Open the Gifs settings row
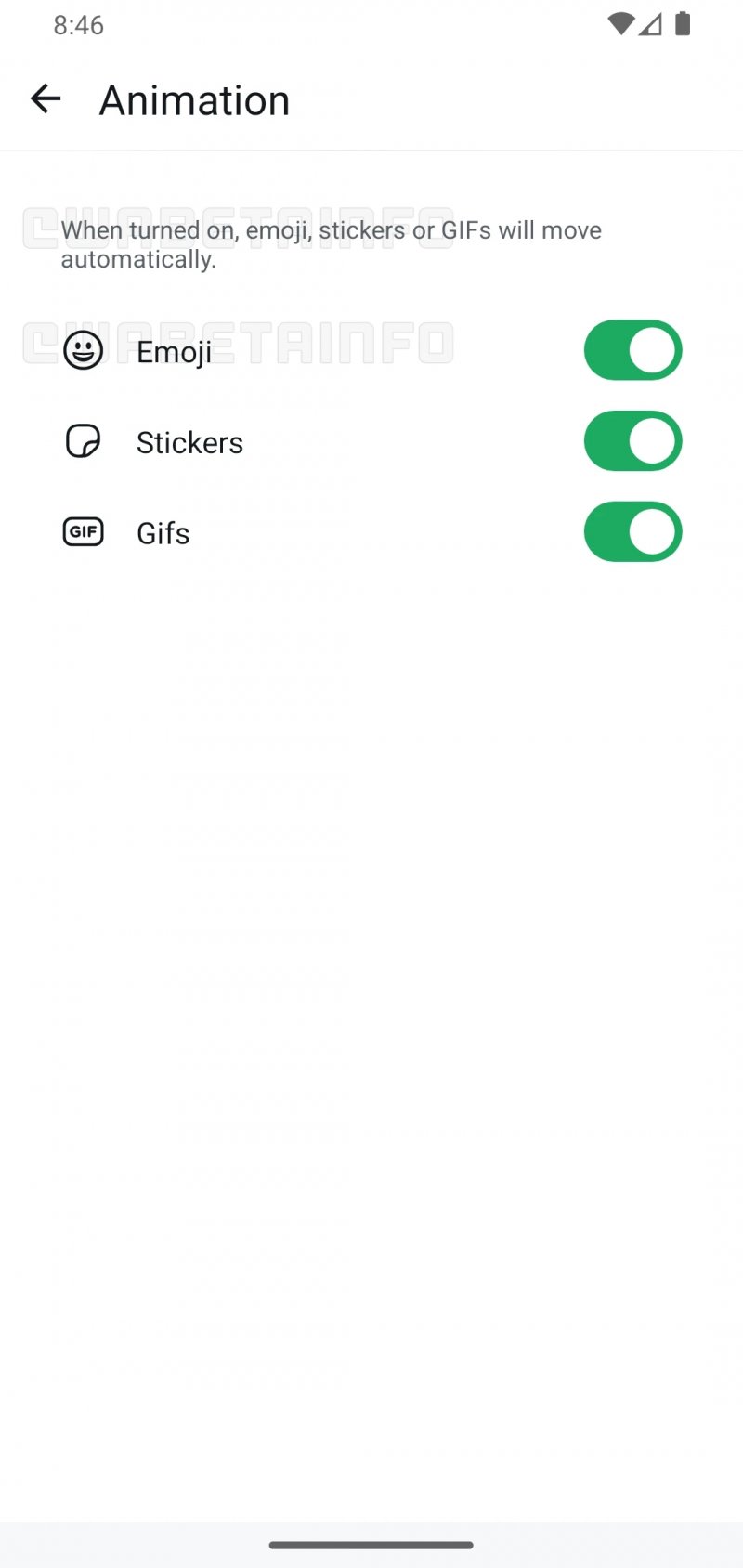 (x=163, y=532)
